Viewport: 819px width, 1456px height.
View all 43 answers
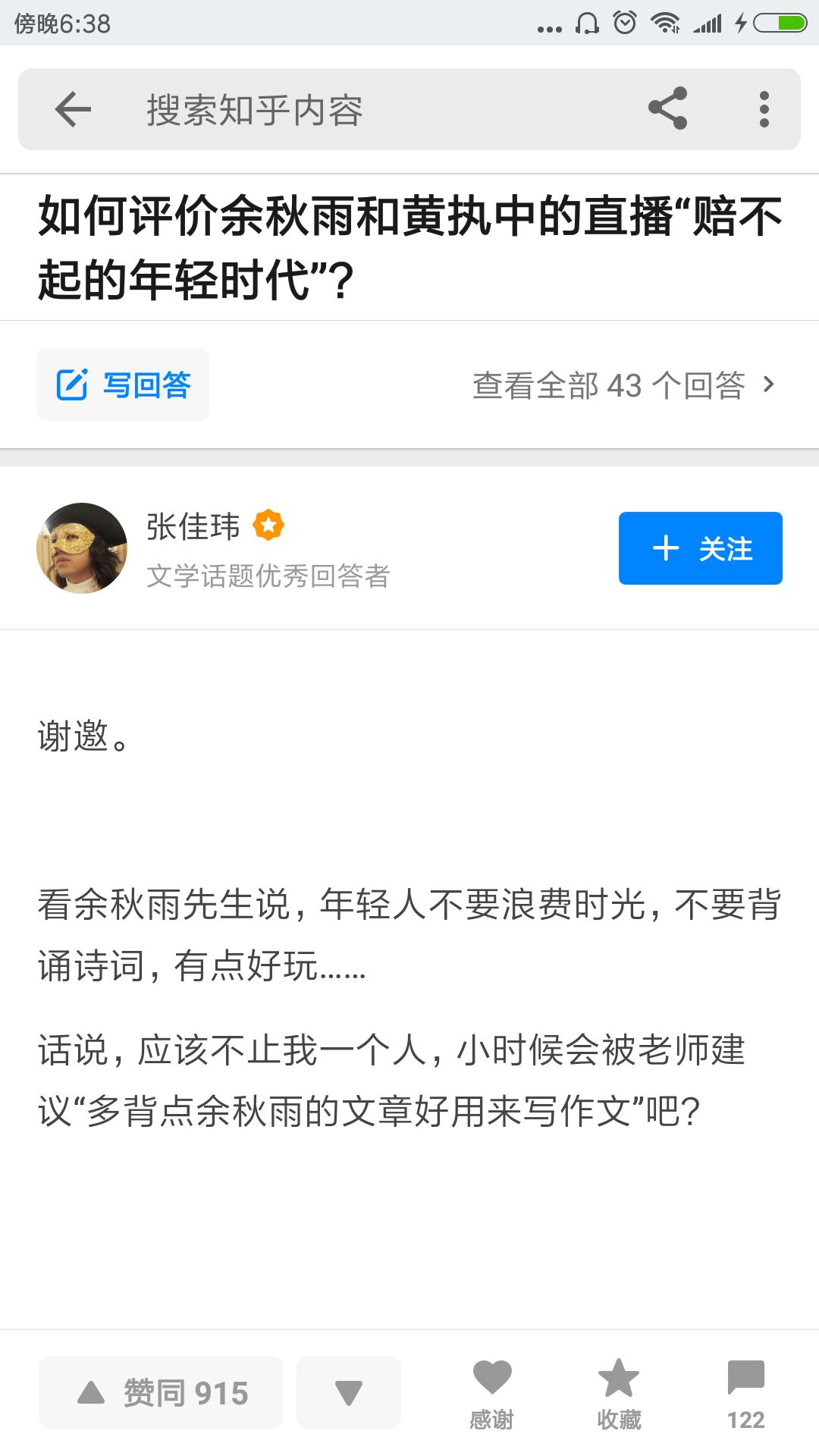[623, 385]
